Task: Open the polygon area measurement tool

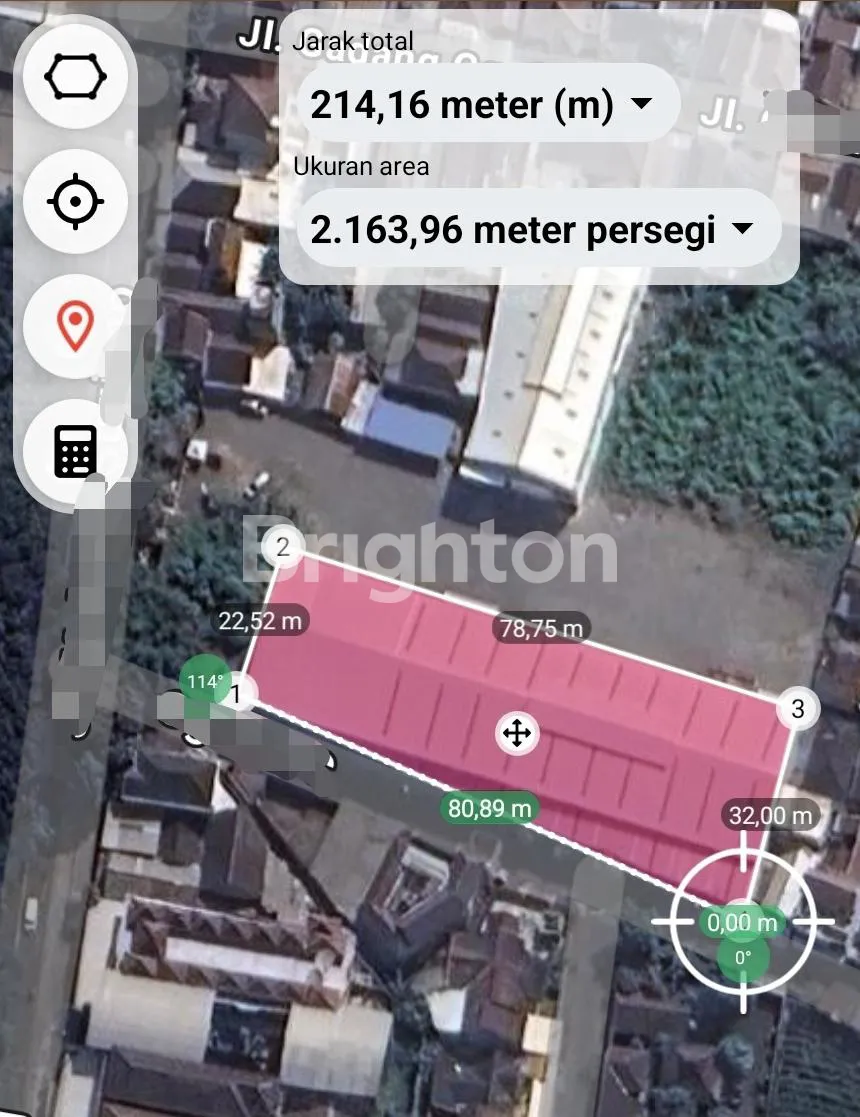Action: pos(75,79)
